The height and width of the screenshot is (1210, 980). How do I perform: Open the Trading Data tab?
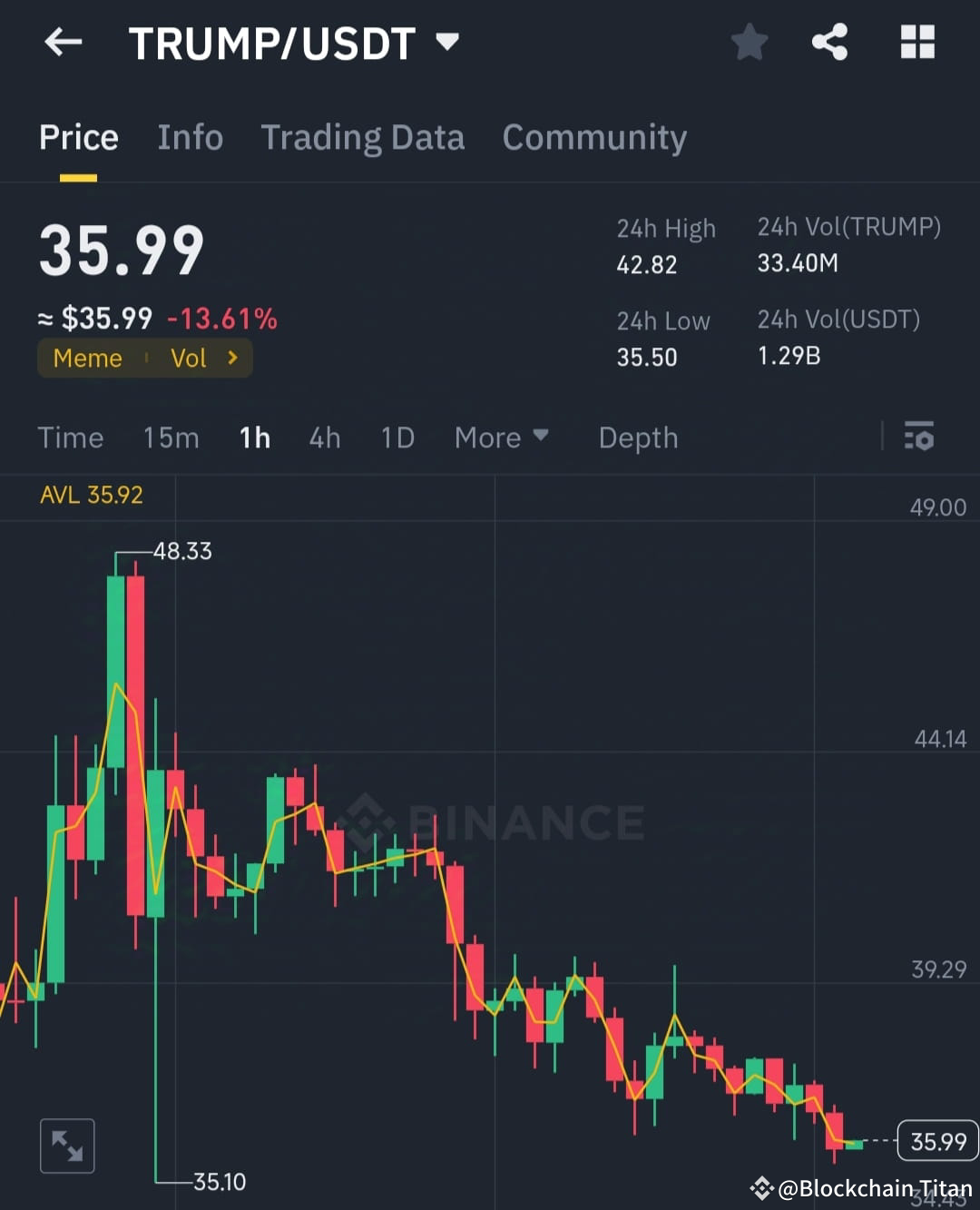[x=363, y=137]
